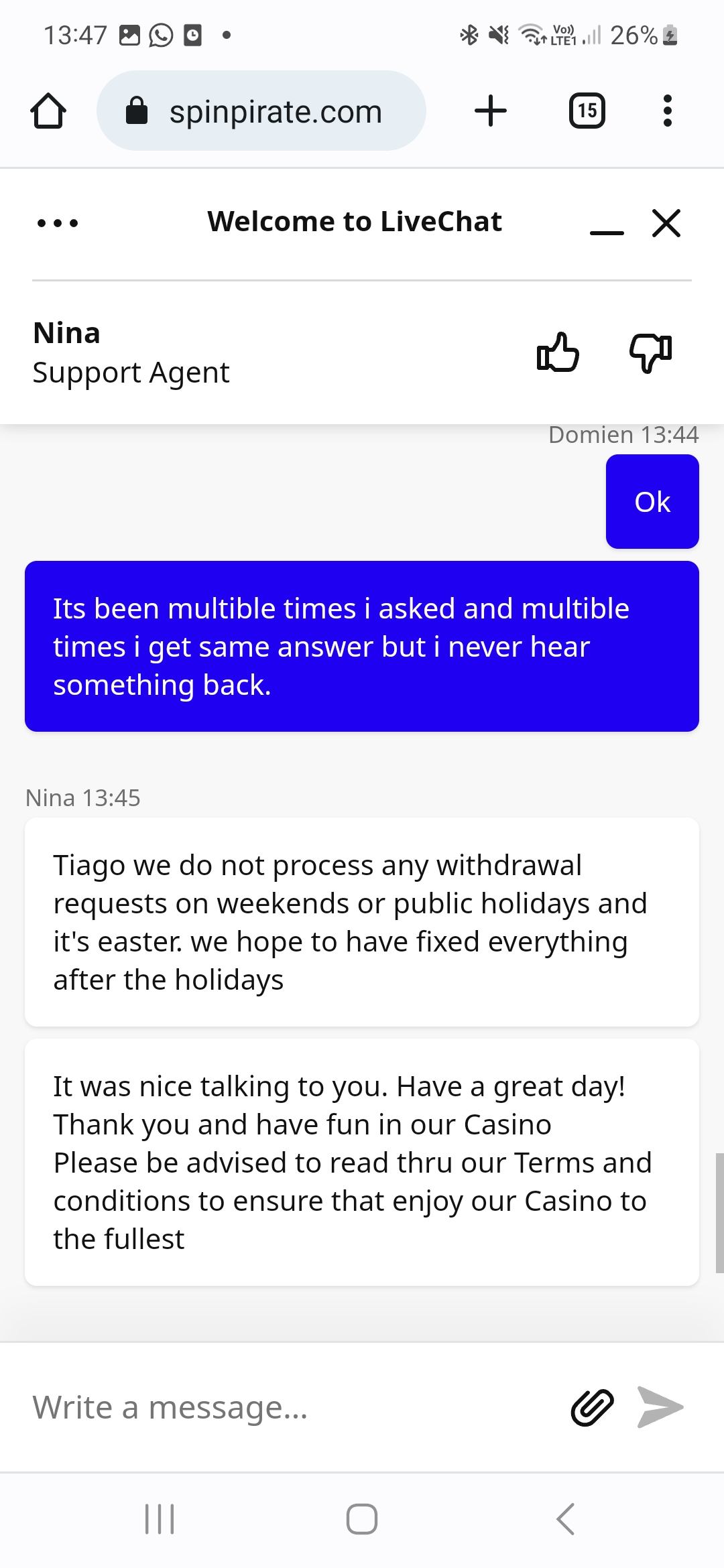Send the chat message
The height and width of the screenshot is (1568, 724).
660,1407
